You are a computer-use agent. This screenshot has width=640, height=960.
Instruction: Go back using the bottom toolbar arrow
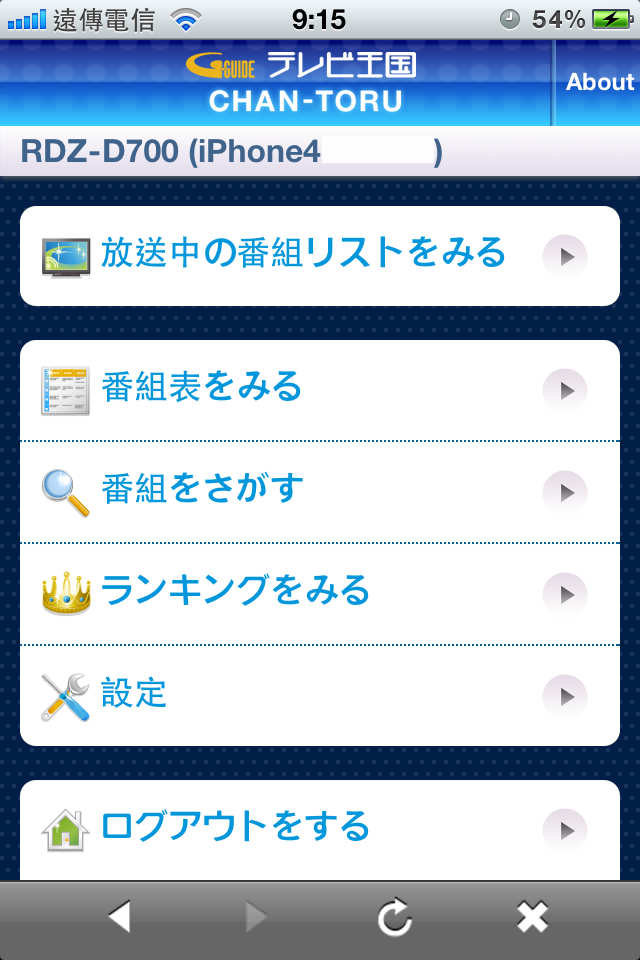[x=120, y=916]
